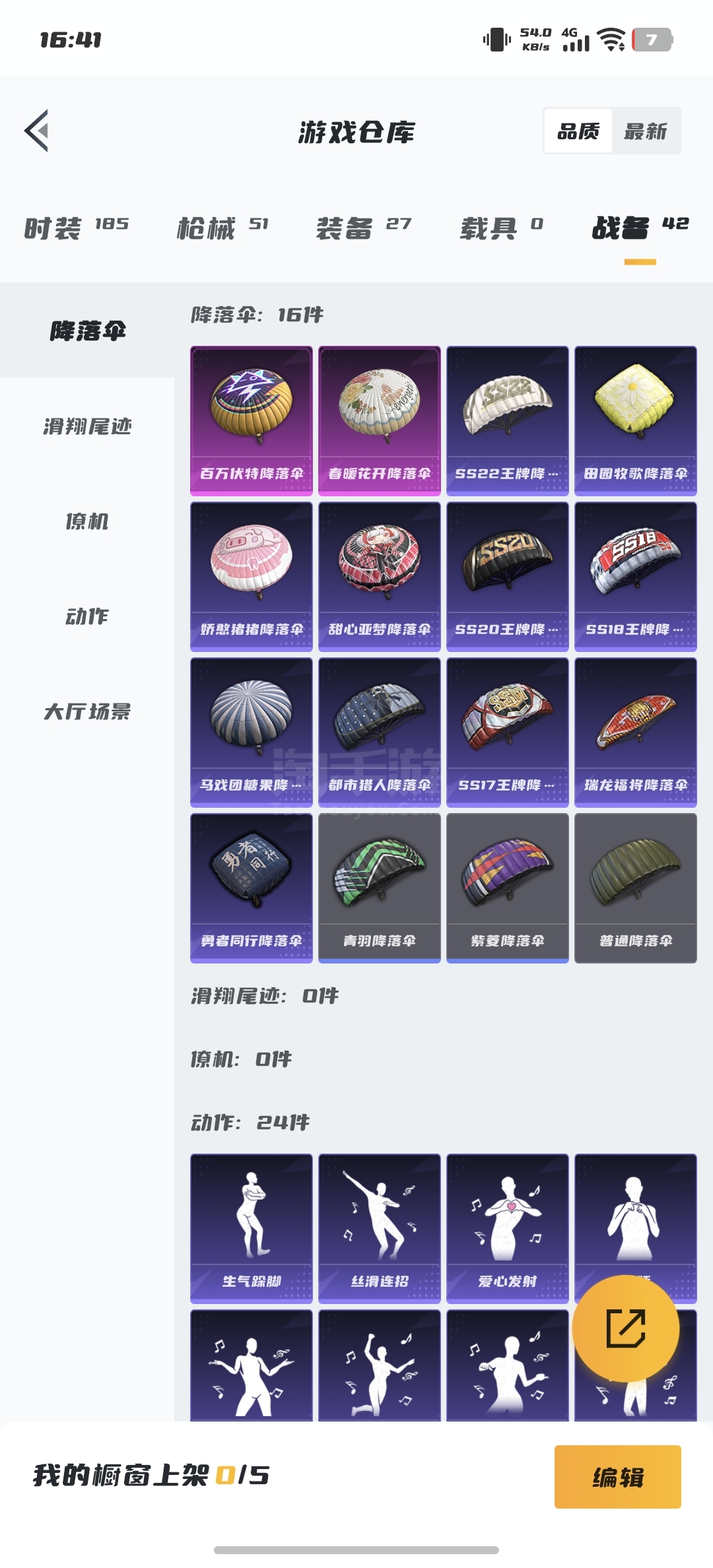Tap the 编辑 button

coord(617,1477)
